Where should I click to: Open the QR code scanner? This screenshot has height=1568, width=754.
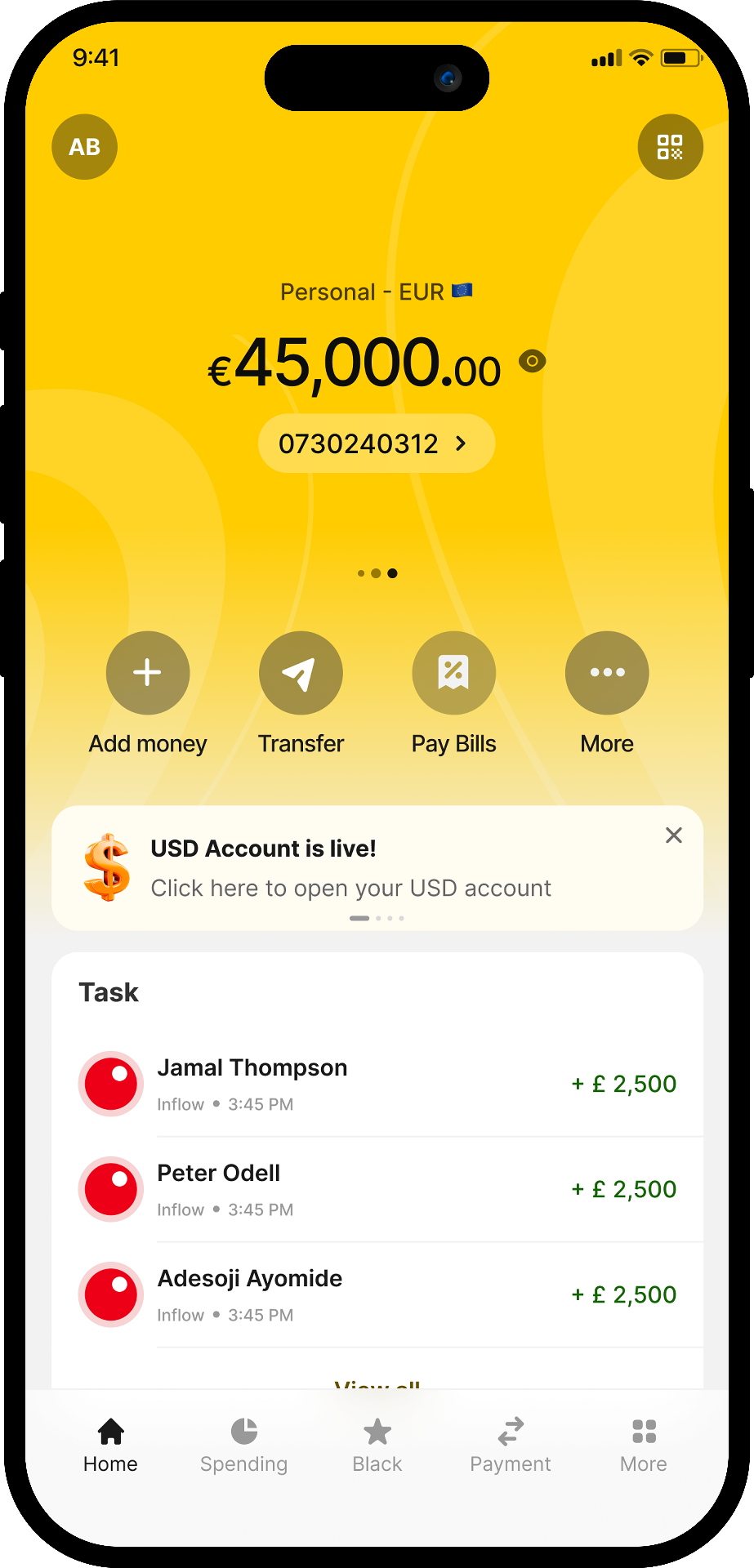click(670, 147)
